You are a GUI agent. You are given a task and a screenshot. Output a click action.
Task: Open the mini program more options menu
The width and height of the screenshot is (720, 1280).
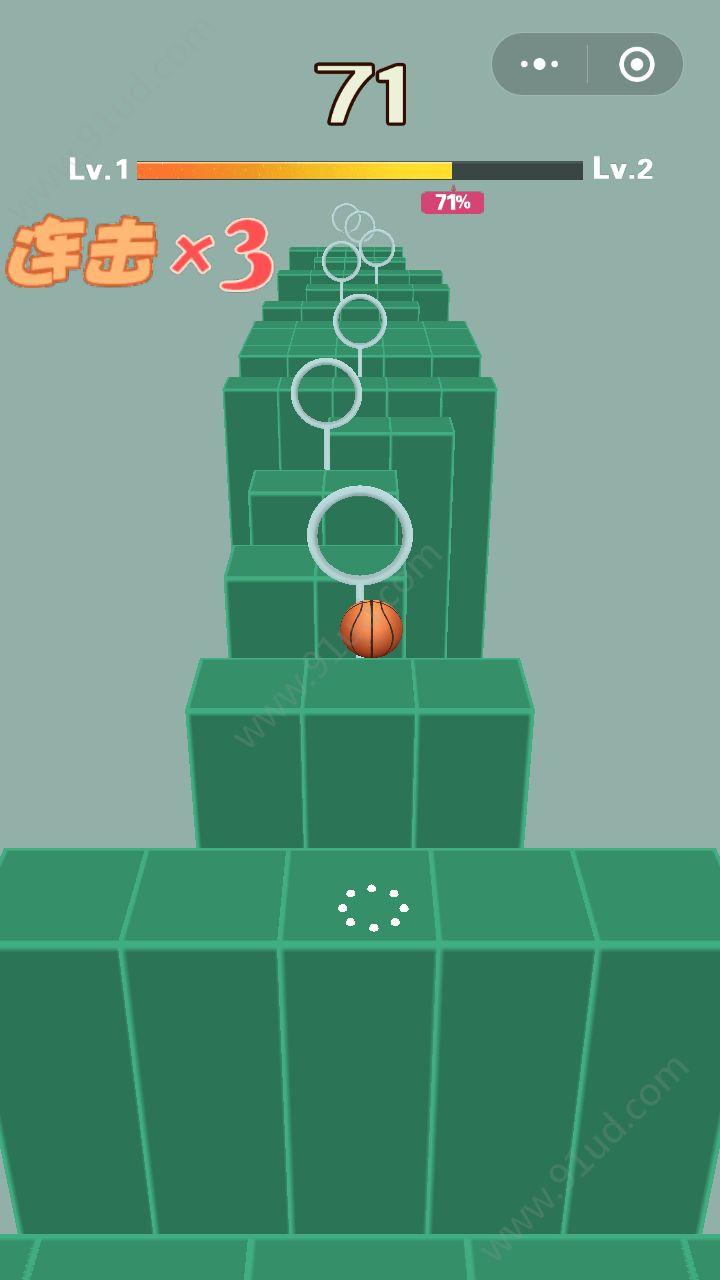point(540,64)
